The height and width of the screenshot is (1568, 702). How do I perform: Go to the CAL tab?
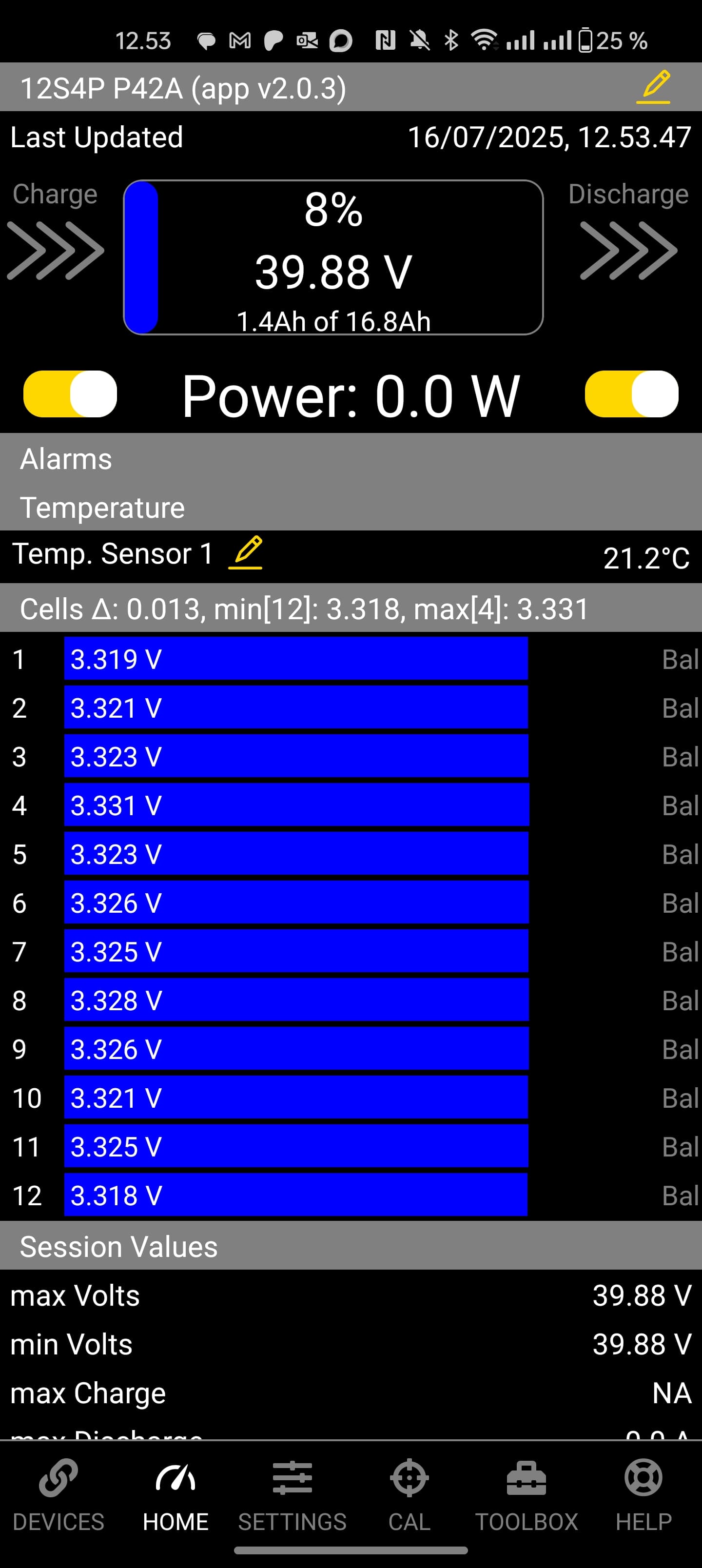click(x=409, y=1495)
